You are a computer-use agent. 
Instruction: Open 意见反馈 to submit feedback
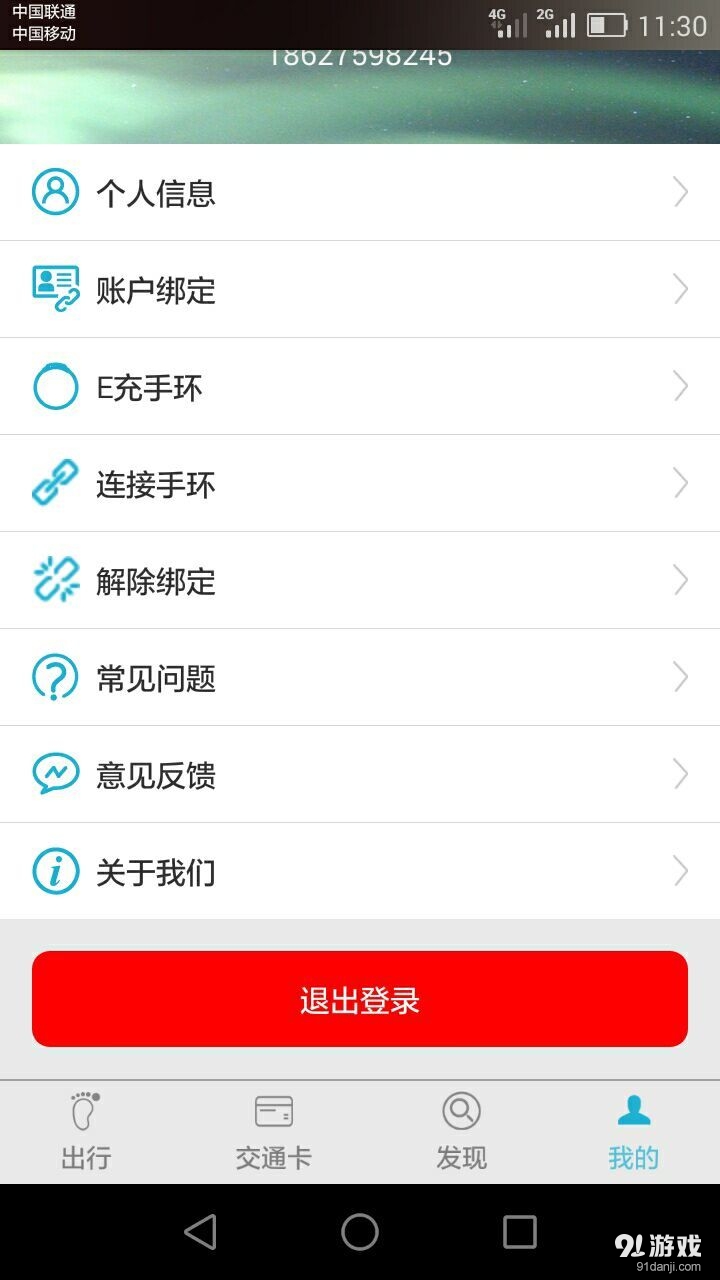tap(359, 774)
